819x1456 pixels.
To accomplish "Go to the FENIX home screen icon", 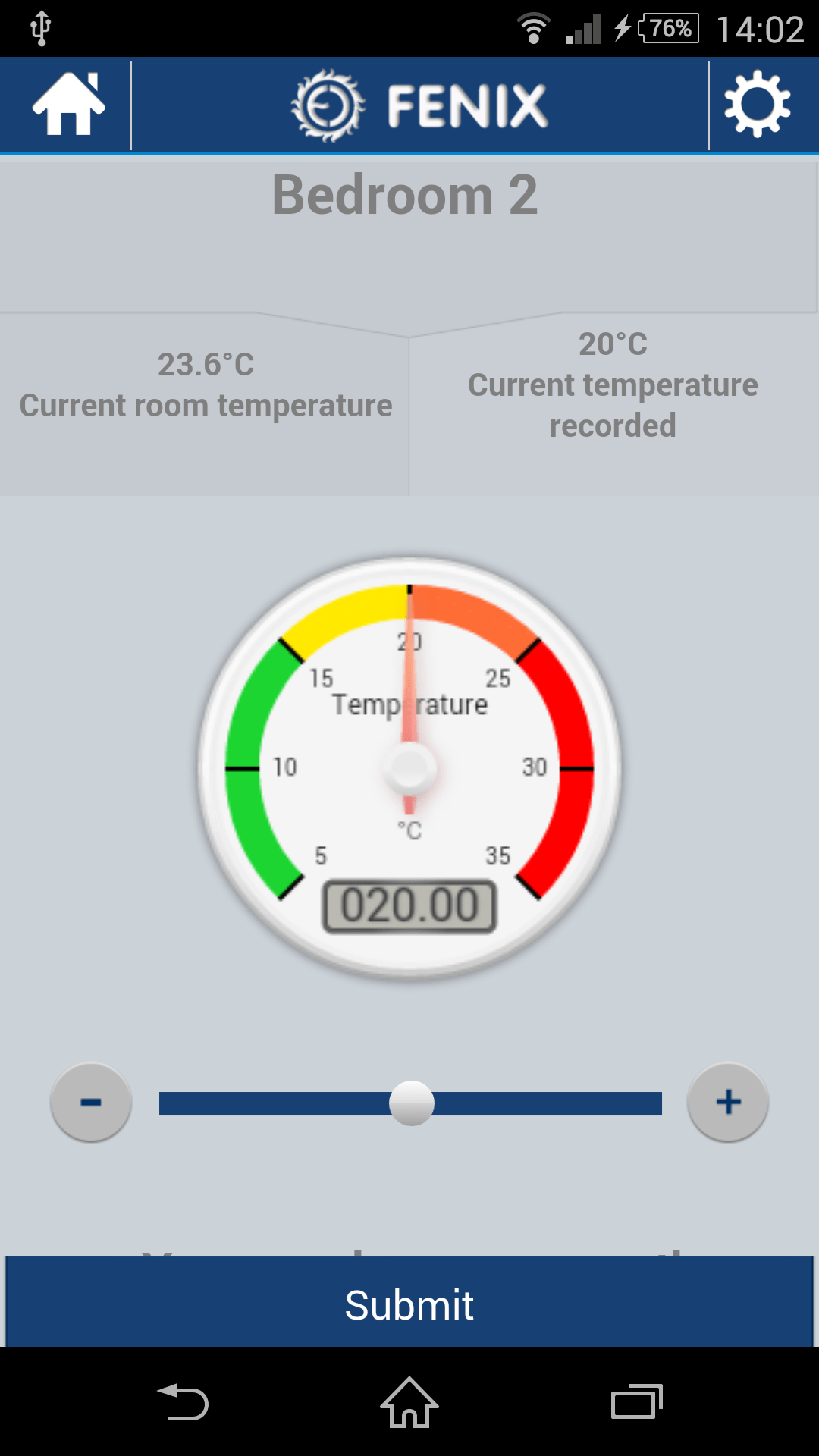I will (68, 105).
